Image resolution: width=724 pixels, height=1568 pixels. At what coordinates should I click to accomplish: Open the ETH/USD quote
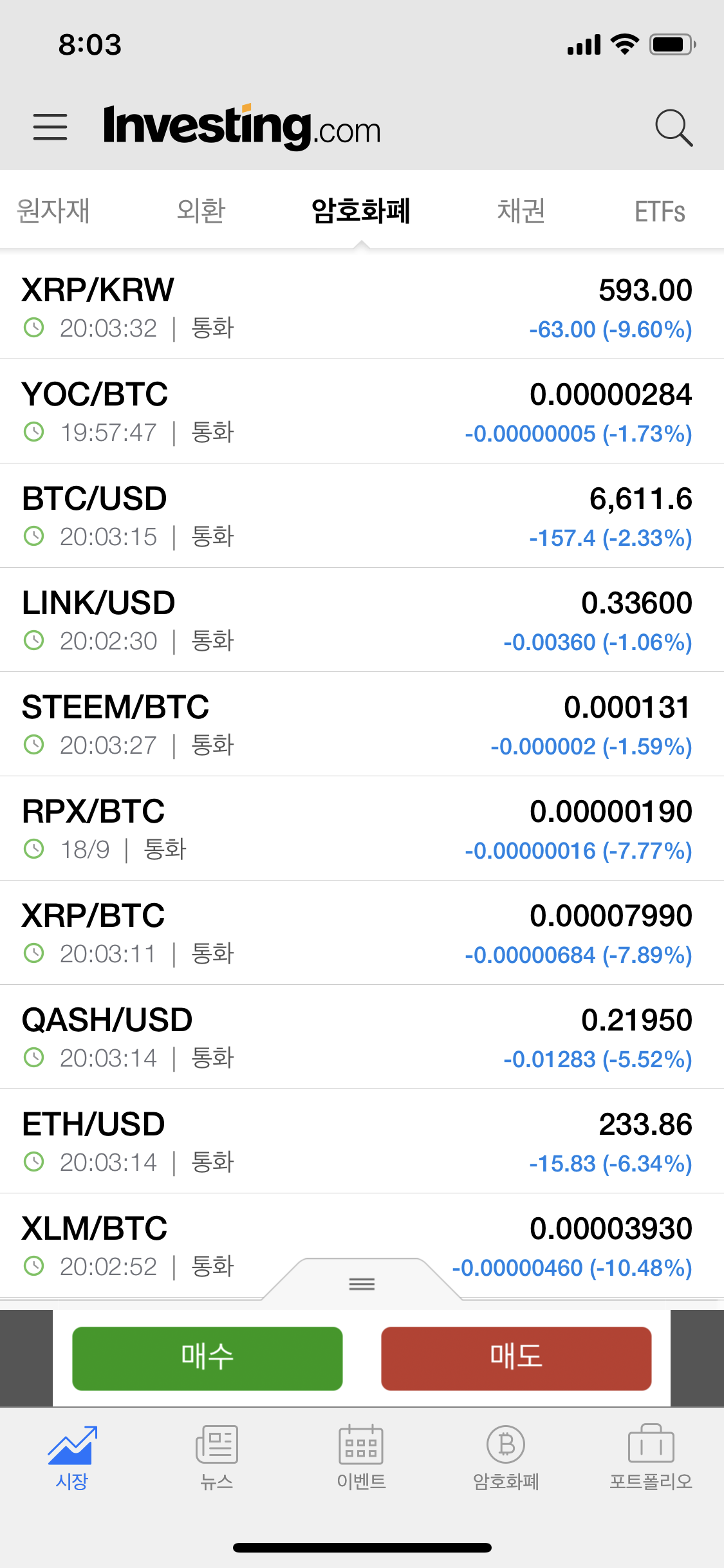tap(362, 1141)
